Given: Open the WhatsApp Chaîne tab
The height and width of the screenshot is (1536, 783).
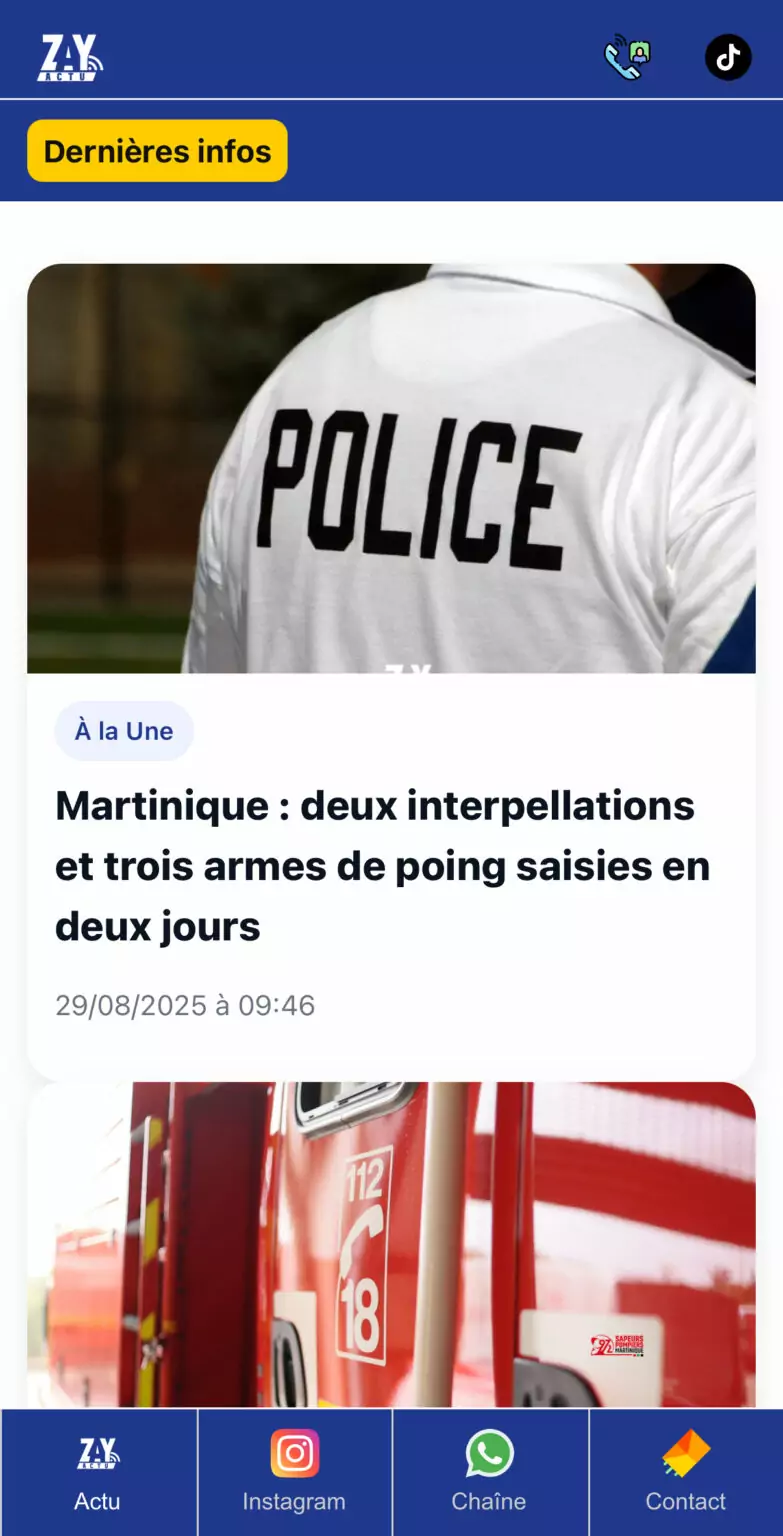Looking at the screenshot, I should tap(489, 1473).
